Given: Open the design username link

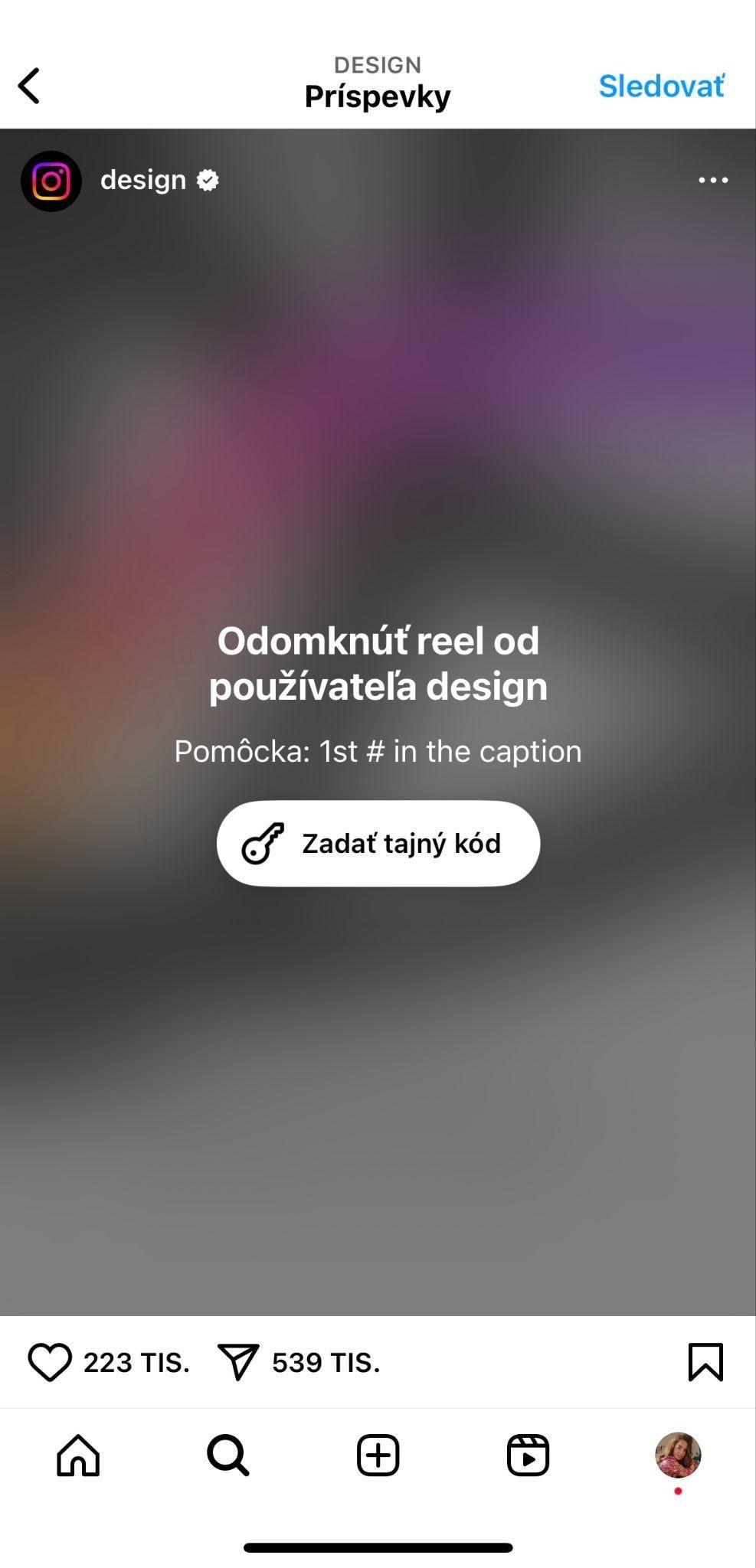Looking at the screenshot, I should point(143,180).
